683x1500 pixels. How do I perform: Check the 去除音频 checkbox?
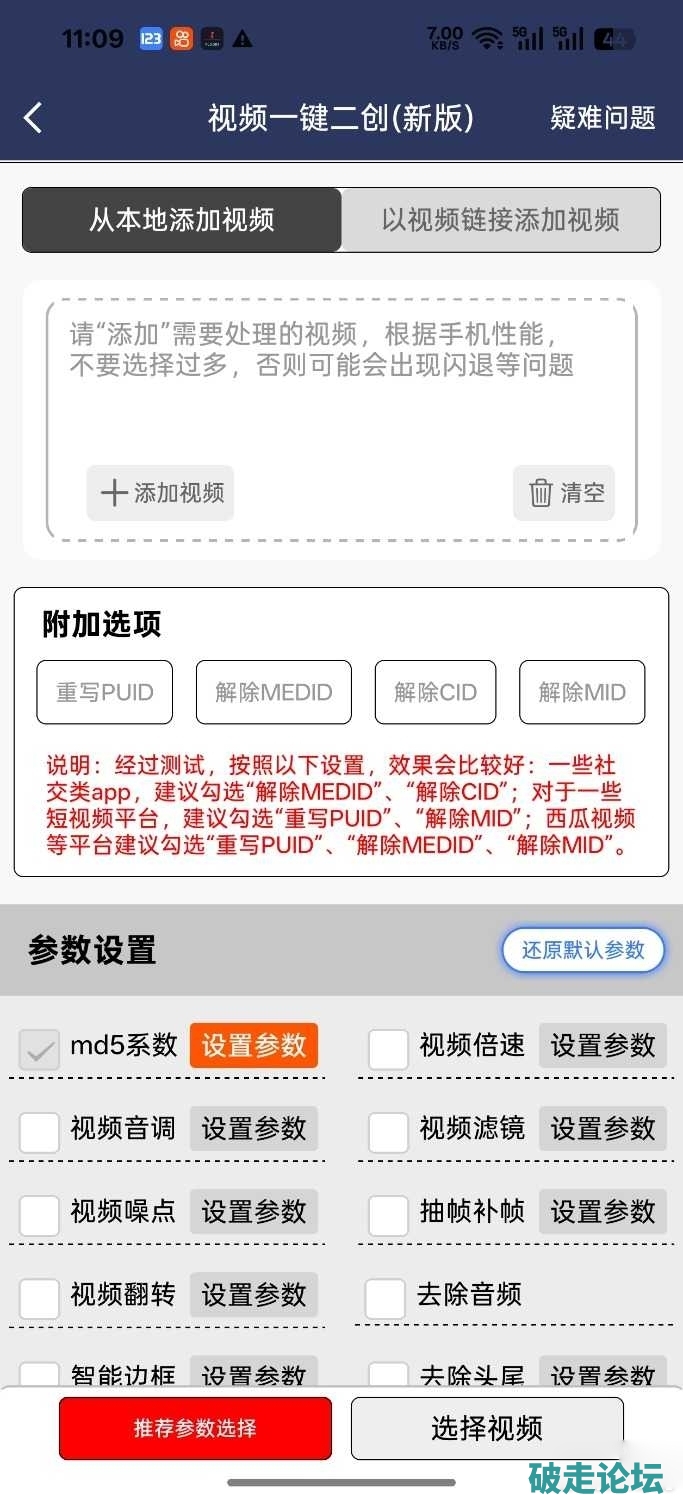(x=385, y=1298)
